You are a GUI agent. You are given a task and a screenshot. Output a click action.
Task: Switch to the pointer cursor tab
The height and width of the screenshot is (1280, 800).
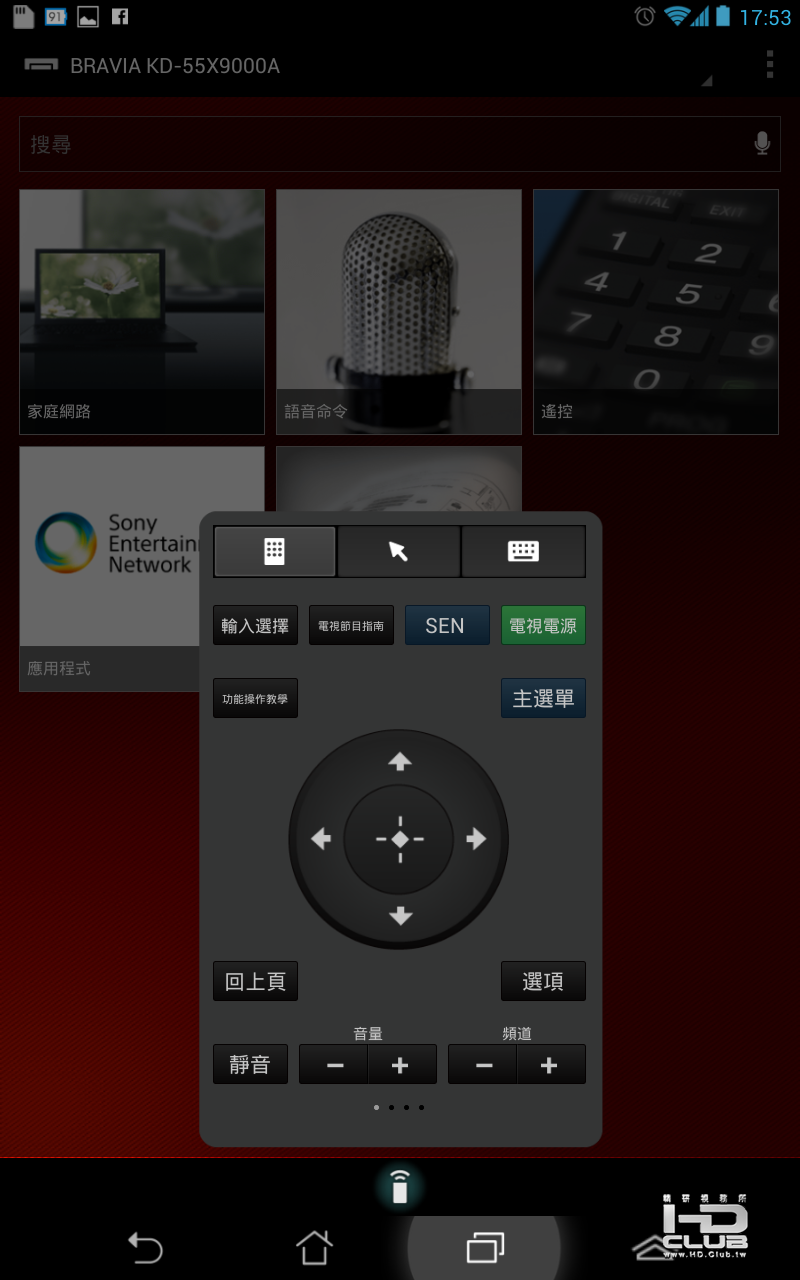click(399, 551)
